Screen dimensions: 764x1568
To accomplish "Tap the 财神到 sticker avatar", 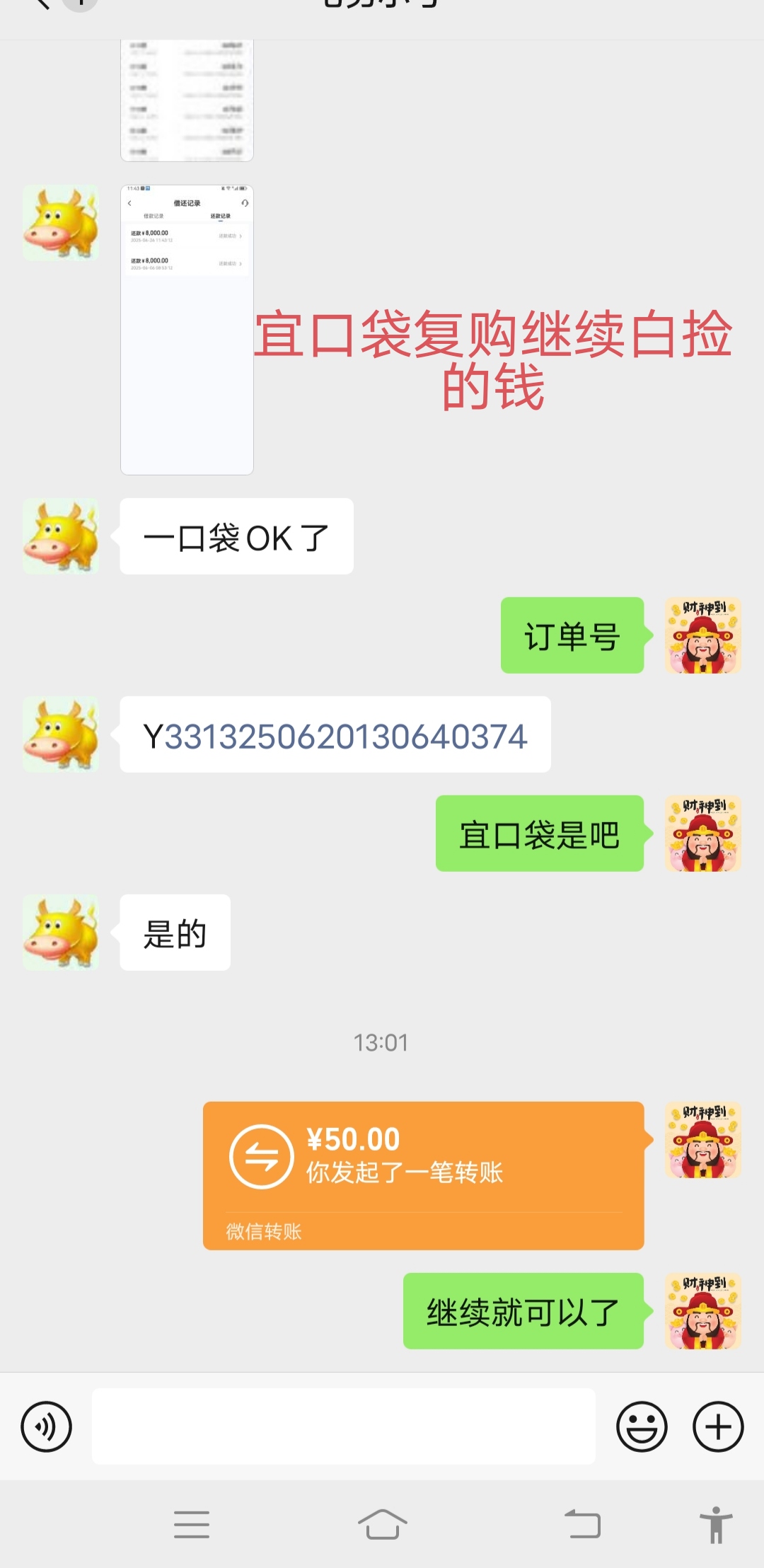I will tap(702, 635).
